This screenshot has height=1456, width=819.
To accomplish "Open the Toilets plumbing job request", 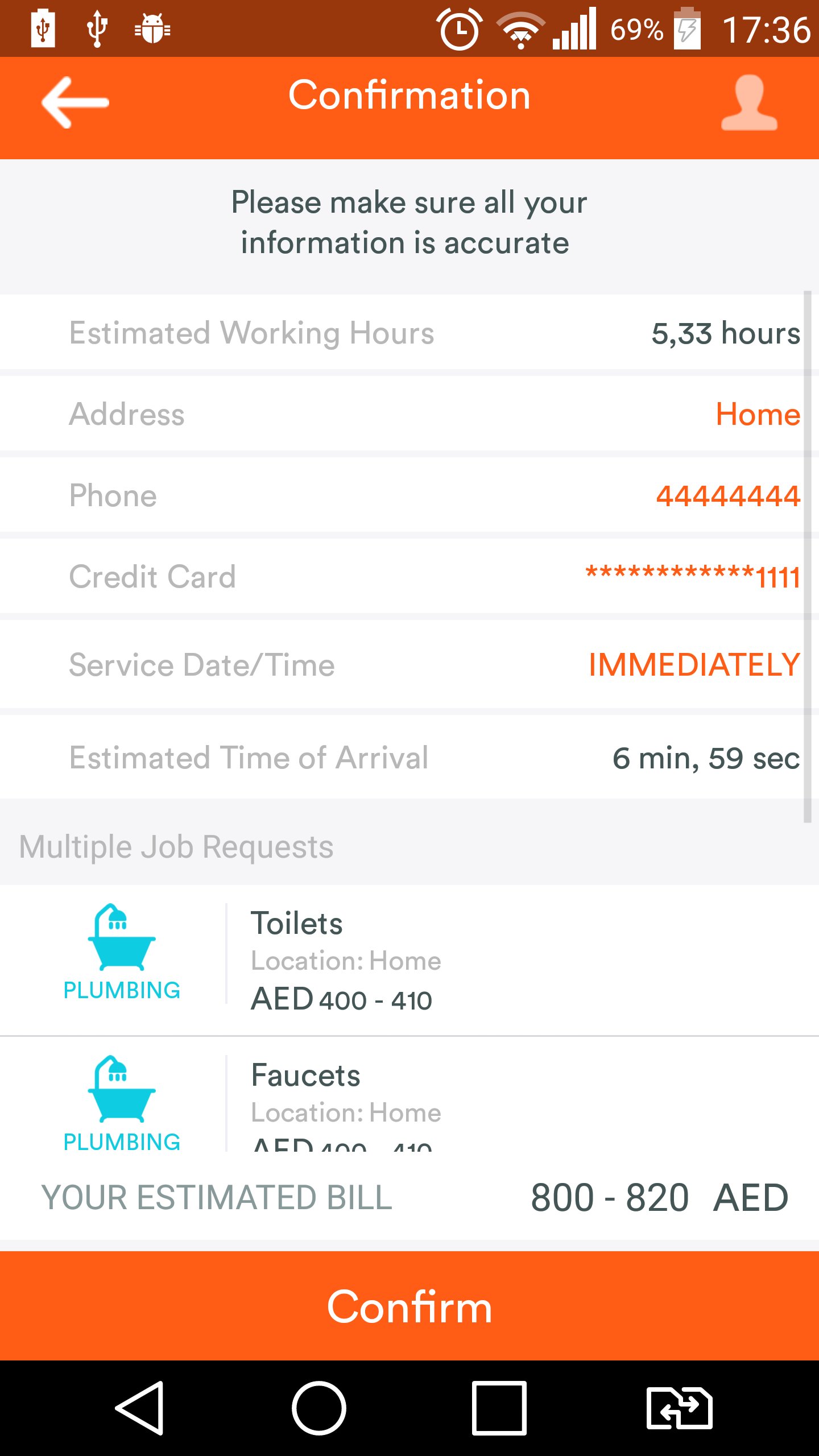I will click(x=409, y=960).
